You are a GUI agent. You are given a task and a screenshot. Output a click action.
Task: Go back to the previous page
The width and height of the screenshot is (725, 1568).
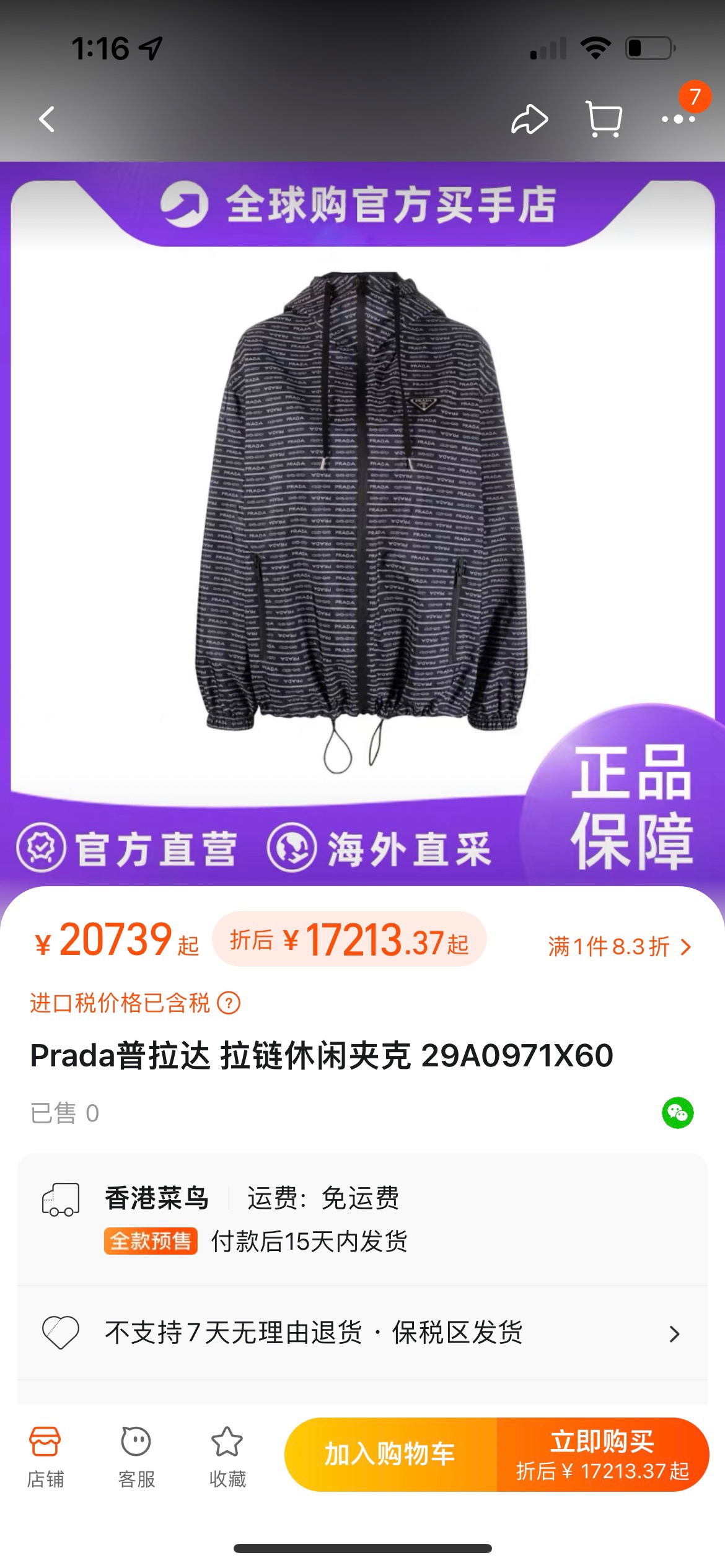click(47, 119)
